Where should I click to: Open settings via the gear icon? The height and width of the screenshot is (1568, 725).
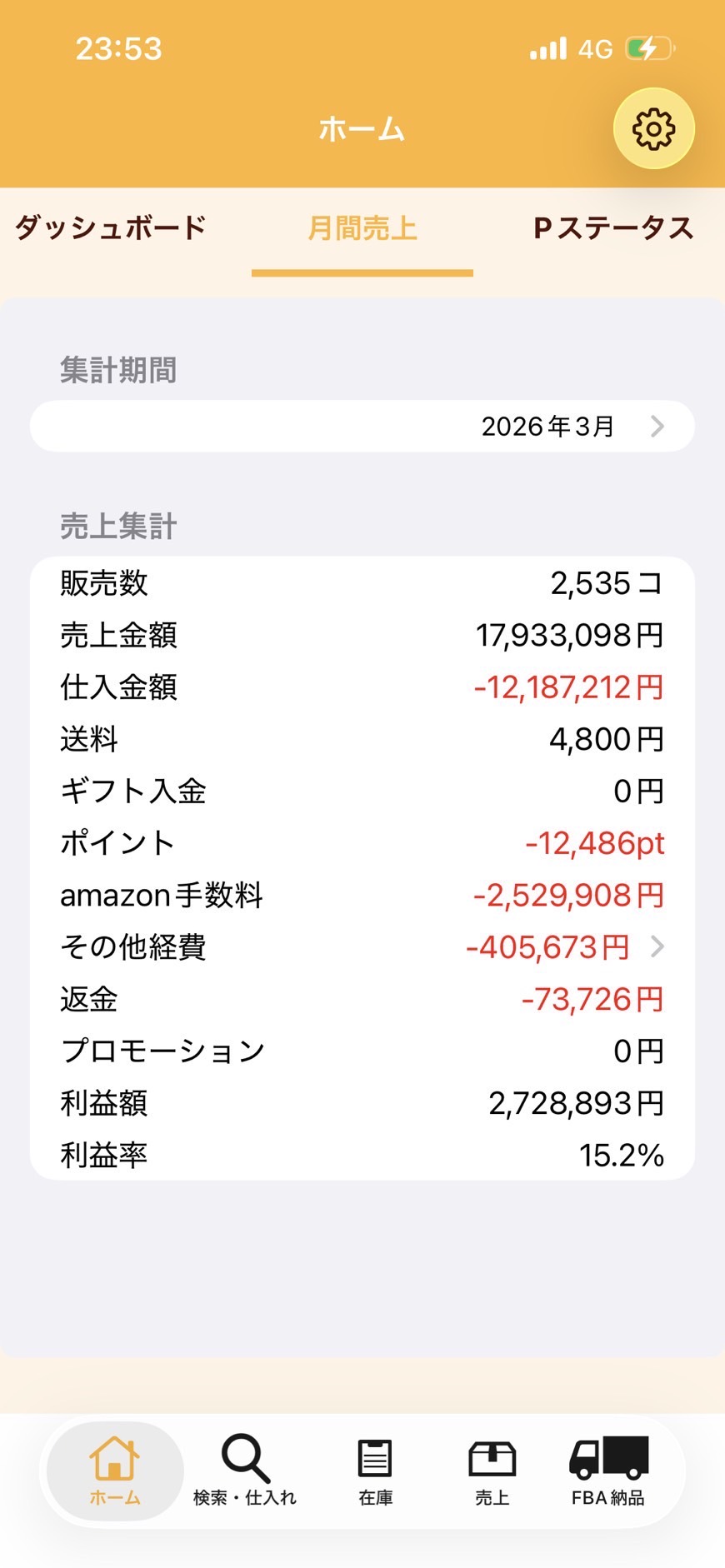tap(653, 128)
